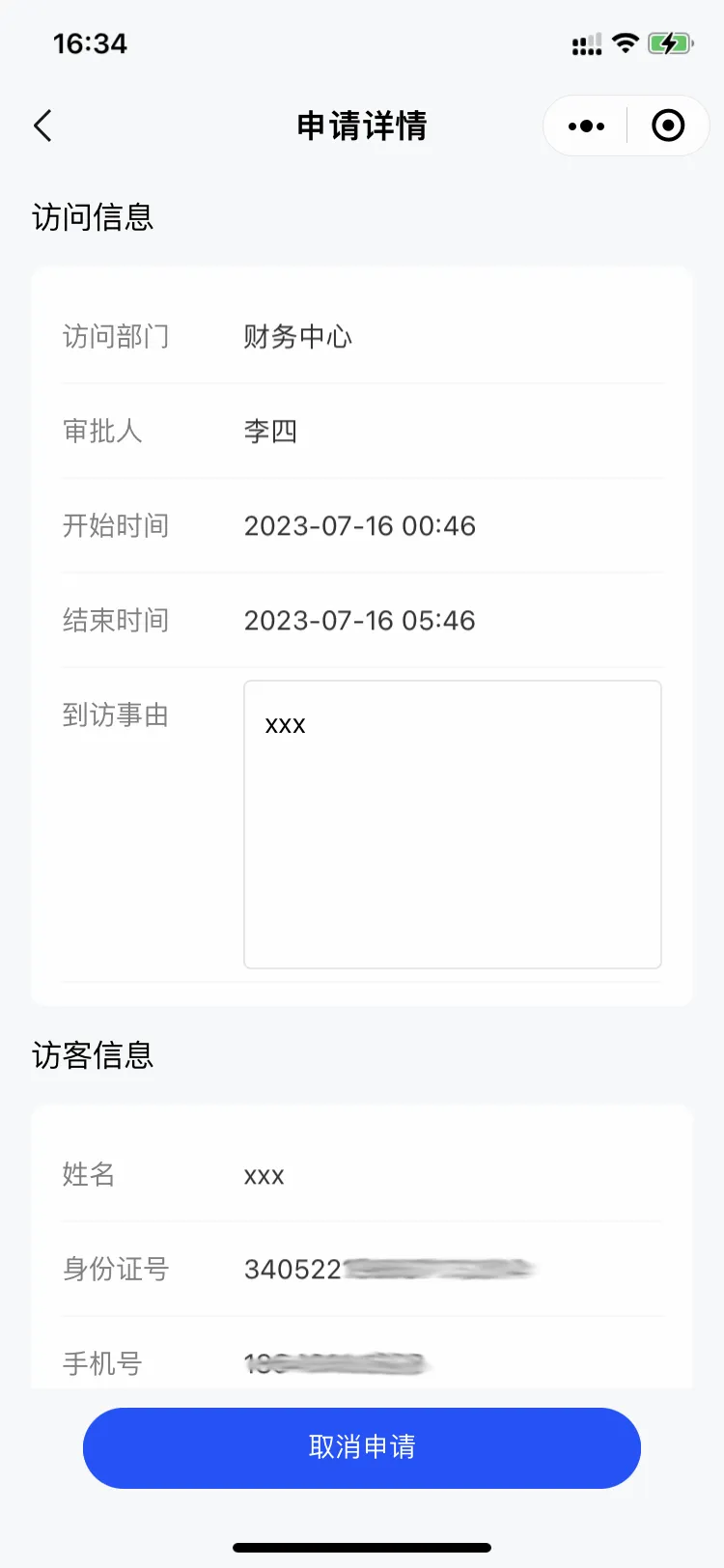
Task: Click the 姓名 field showing xxx
Action: [x=263, y=1175]
